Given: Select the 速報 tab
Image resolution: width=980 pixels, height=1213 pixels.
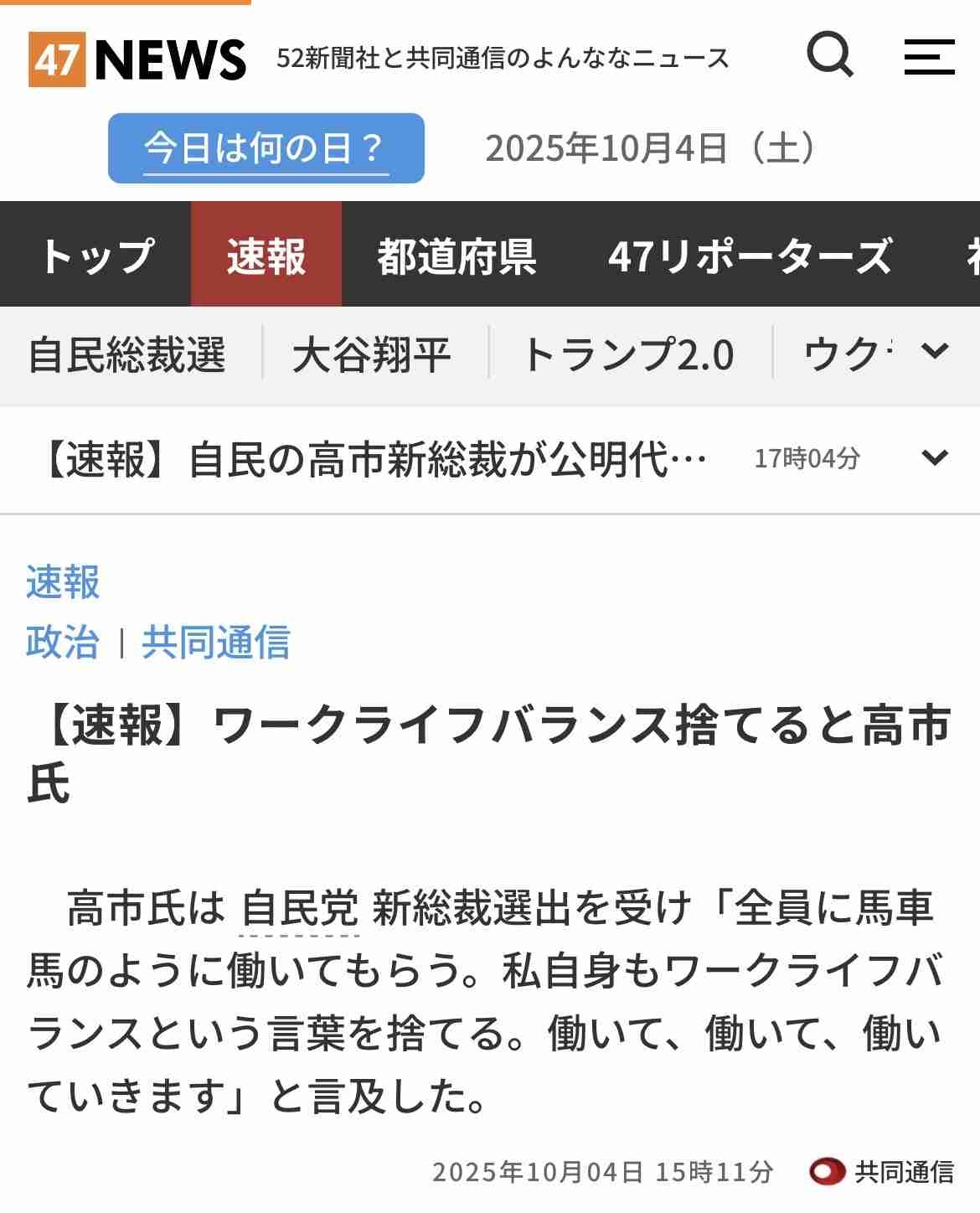Looking at the screenshot, I should click(266, 255).
